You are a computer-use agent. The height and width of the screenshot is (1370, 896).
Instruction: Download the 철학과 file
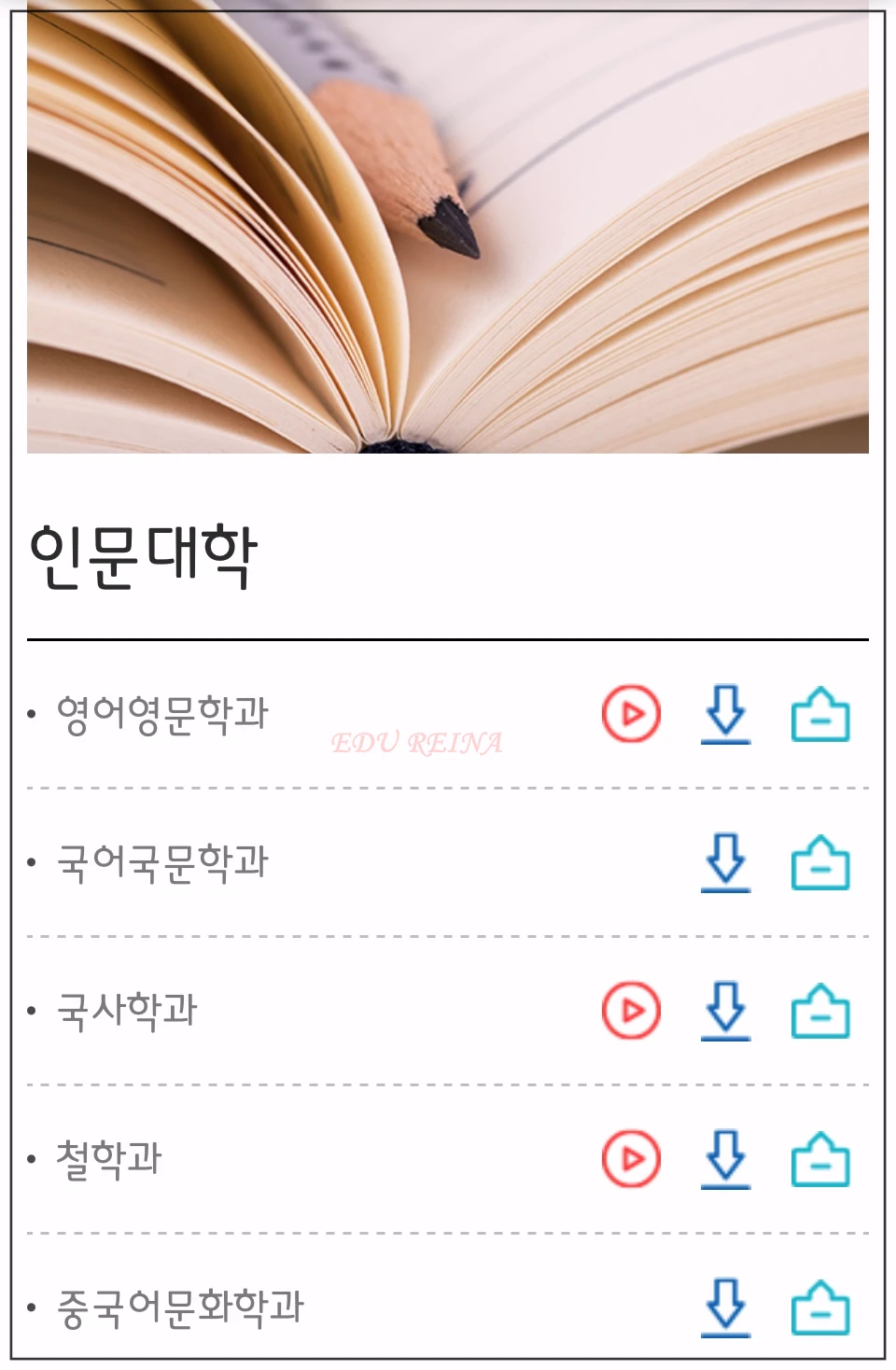tap(726, 1157)
